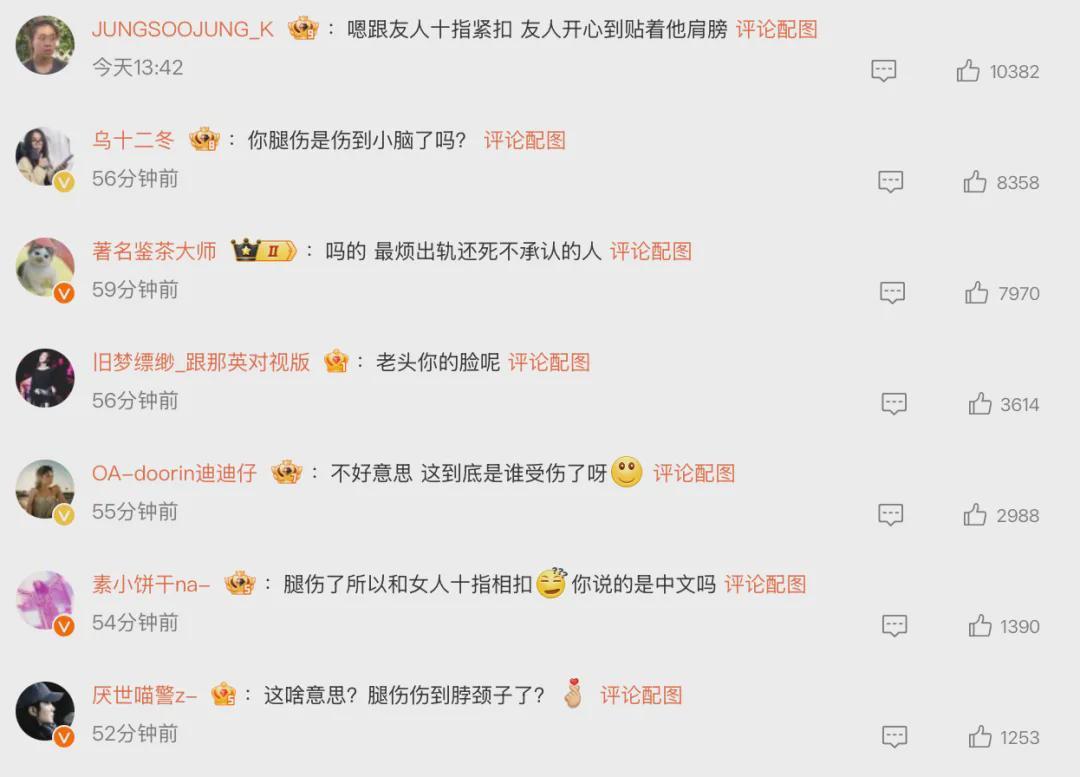Image resolution: width=1080 pixels, height=777 pixels.
Task: Reply to 著名鉴茶大师's comment
Action: coord(891,293)
